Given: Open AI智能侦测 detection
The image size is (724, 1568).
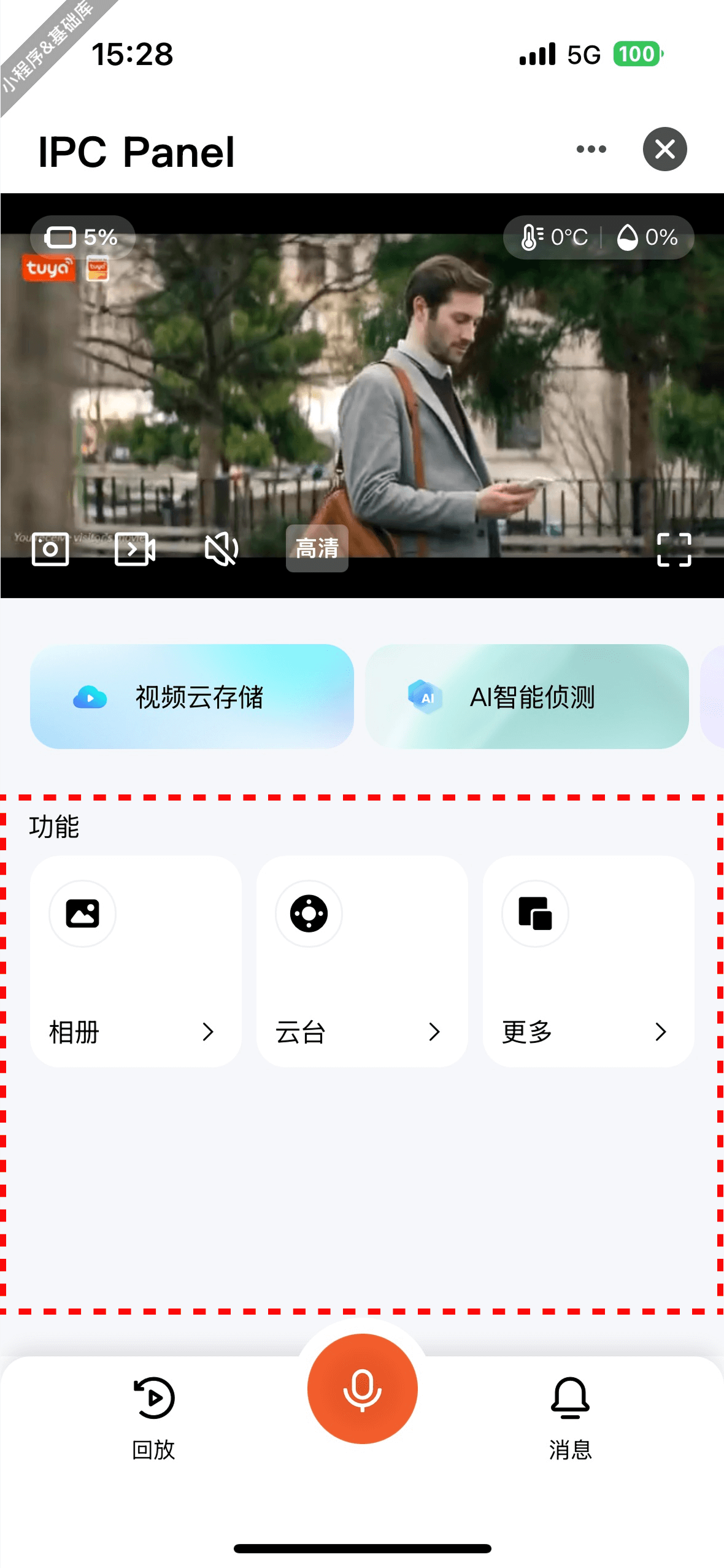Looking at the screenshot, I should (x=526, y=696).
